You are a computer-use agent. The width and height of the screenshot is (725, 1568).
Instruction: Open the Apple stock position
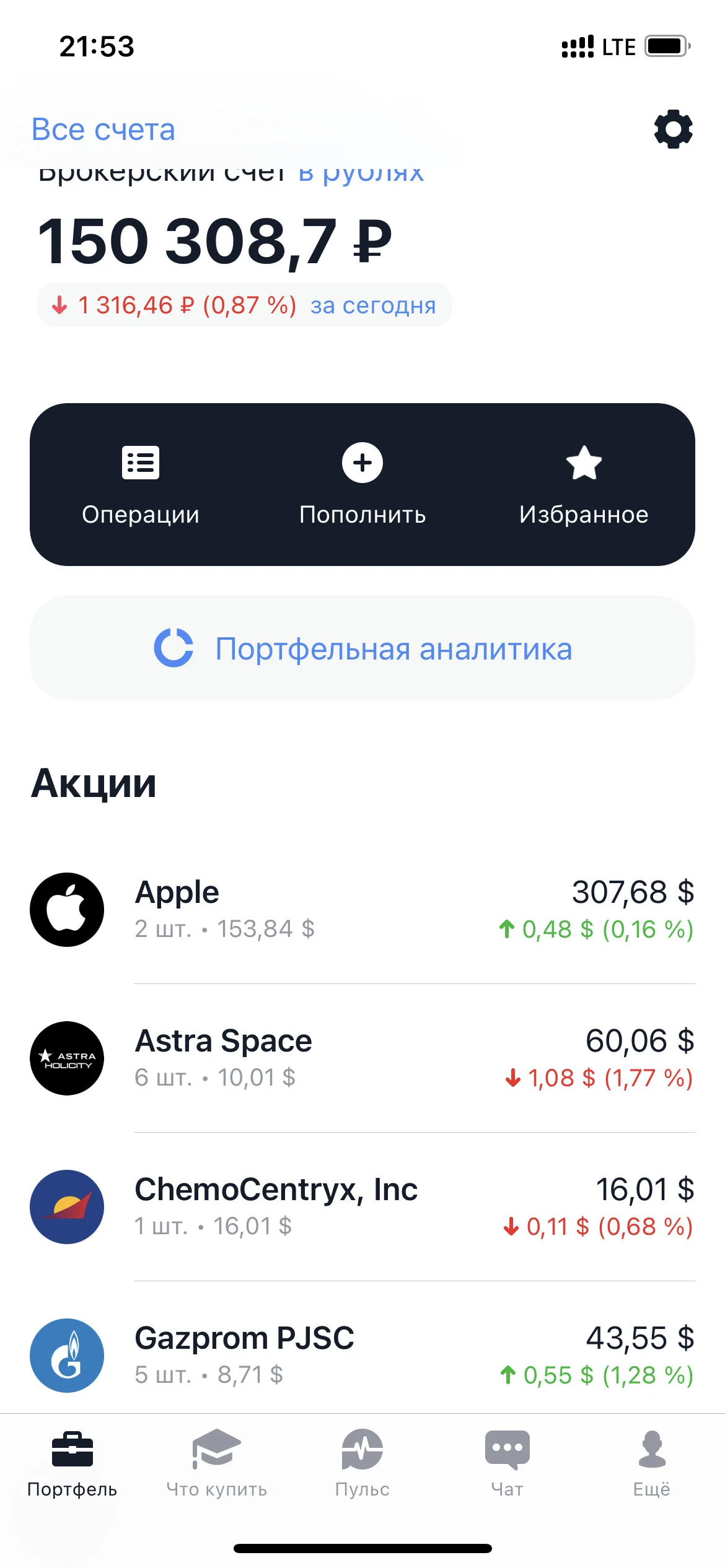362,910
